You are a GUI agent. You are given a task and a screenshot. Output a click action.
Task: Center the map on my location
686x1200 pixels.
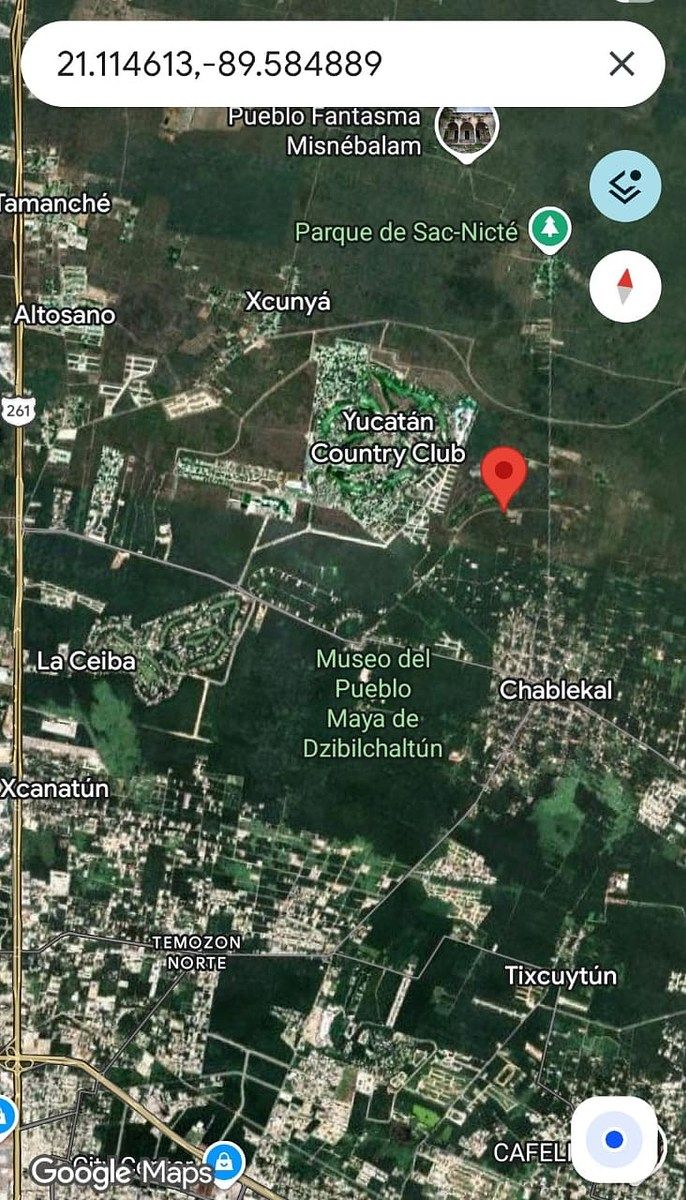click(613, 1139)
